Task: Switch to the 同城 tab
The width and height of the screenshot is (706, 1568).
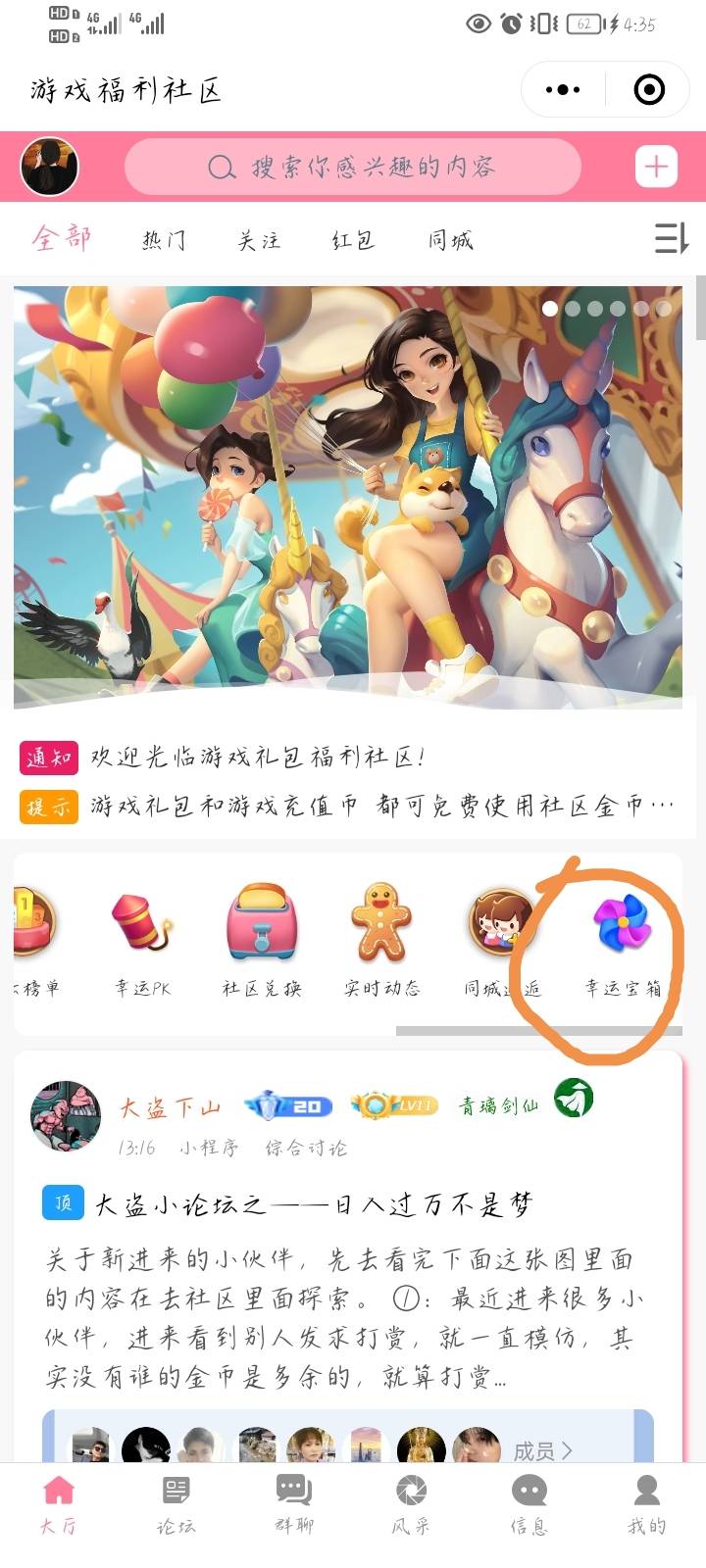Action: click(450, 239)
